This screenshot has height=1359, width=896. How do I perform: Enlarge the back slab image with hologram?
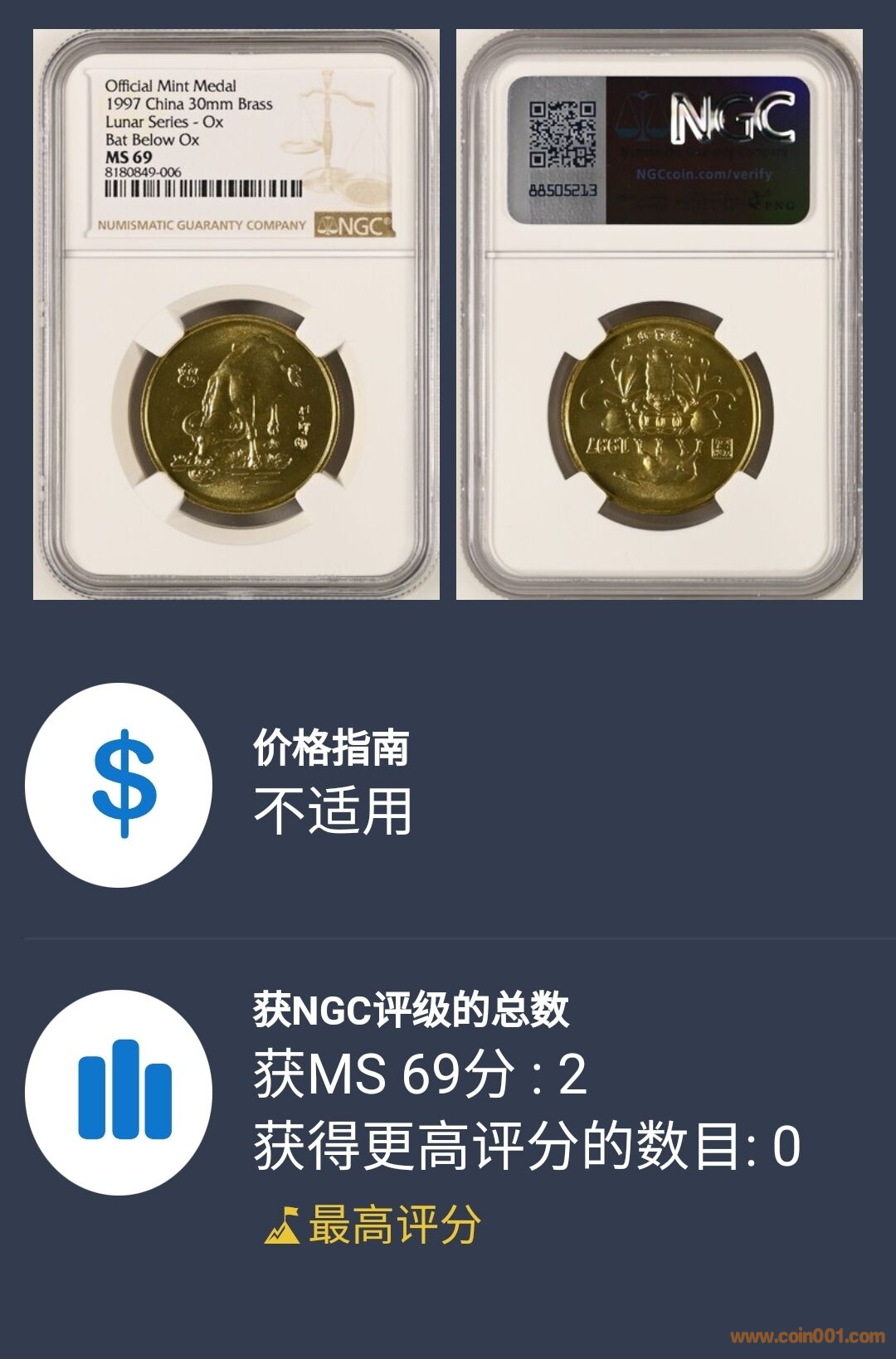(x=659, y=314)
